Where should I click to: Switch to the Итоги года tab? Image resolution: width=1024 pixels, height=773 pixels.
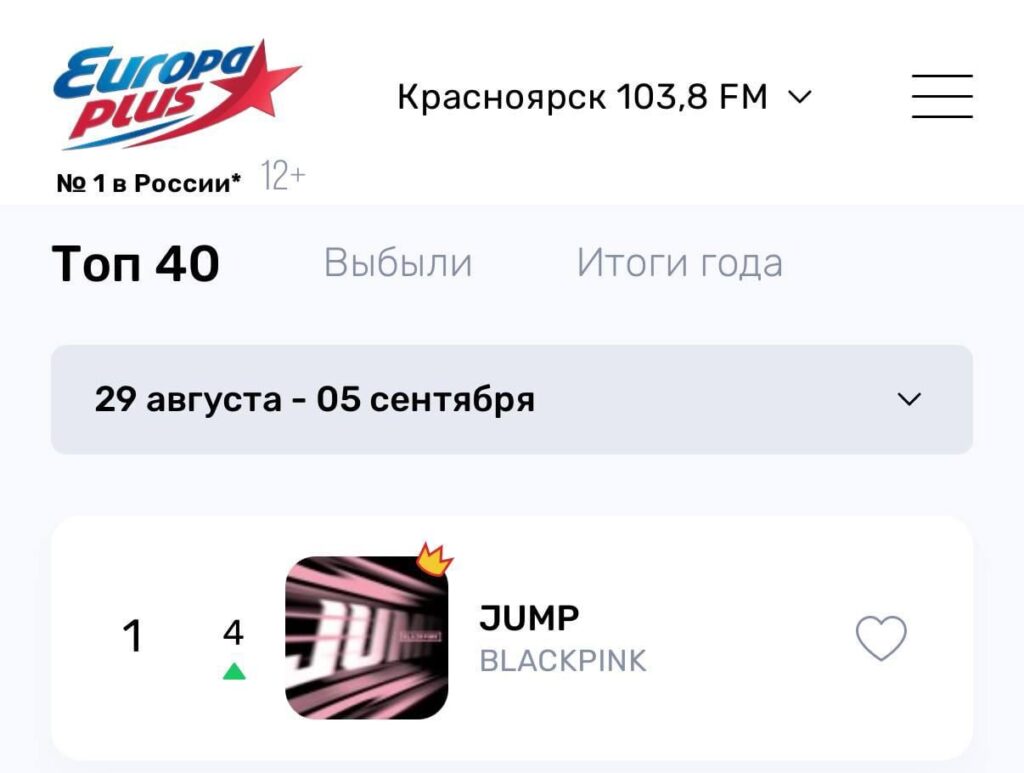pos(679,264)
